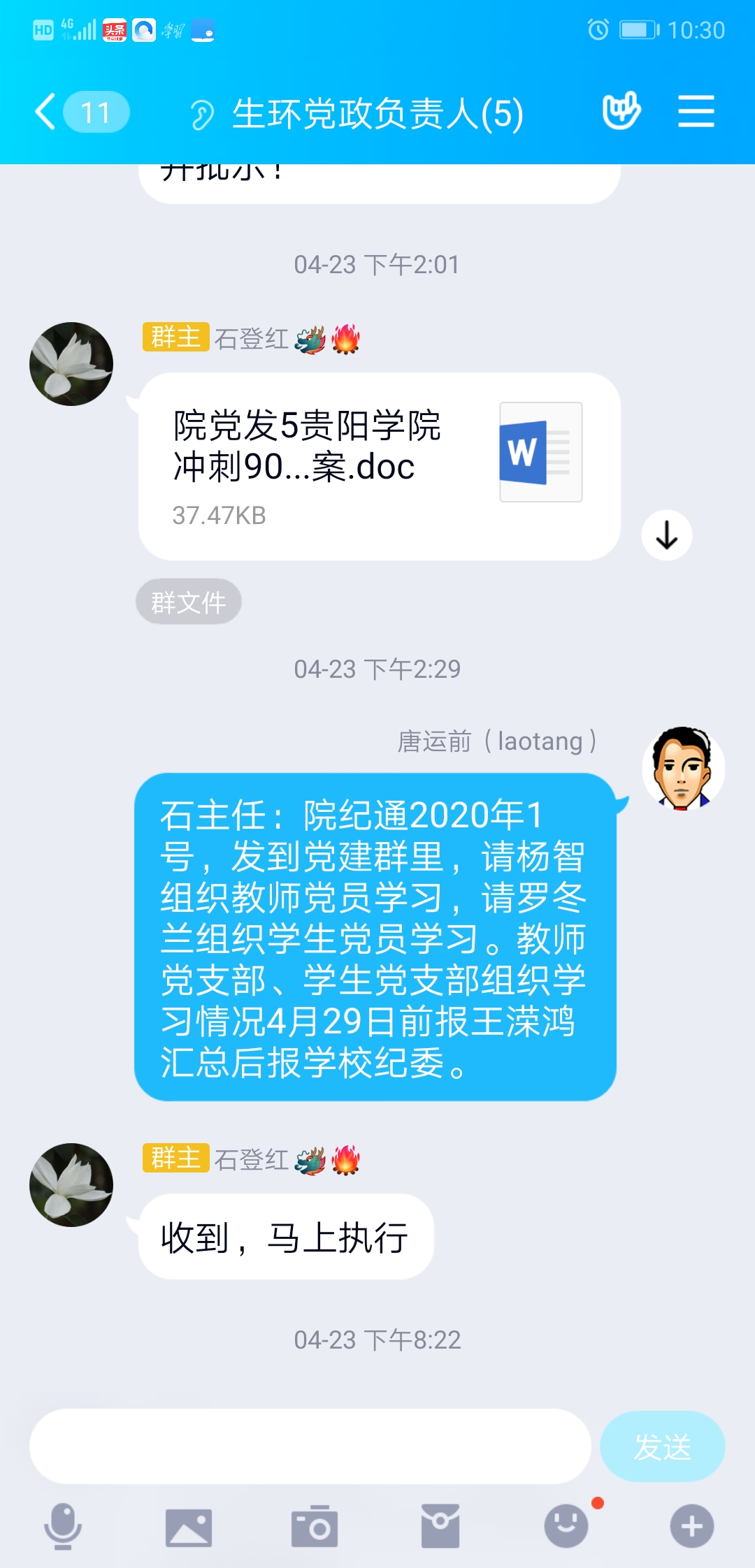
Task: Send the message with 发送
Action: click(661, 1446)
